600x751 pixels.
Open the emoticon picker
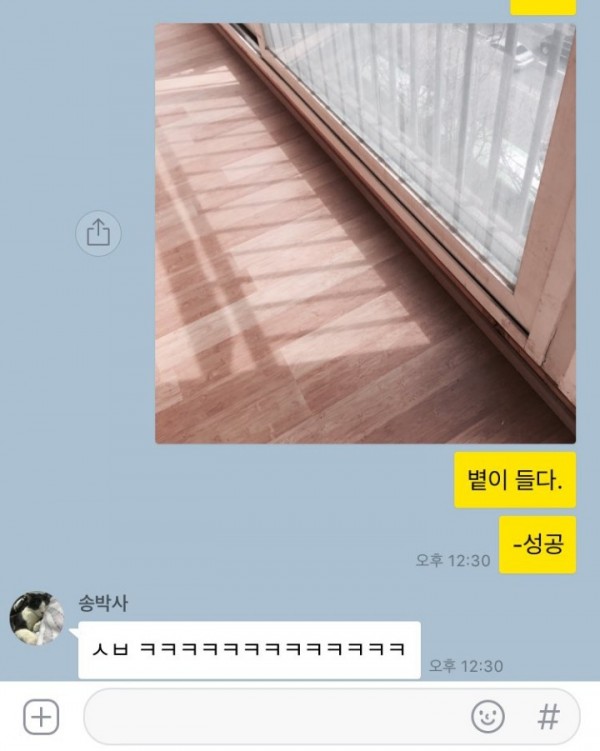click(488, 716)
